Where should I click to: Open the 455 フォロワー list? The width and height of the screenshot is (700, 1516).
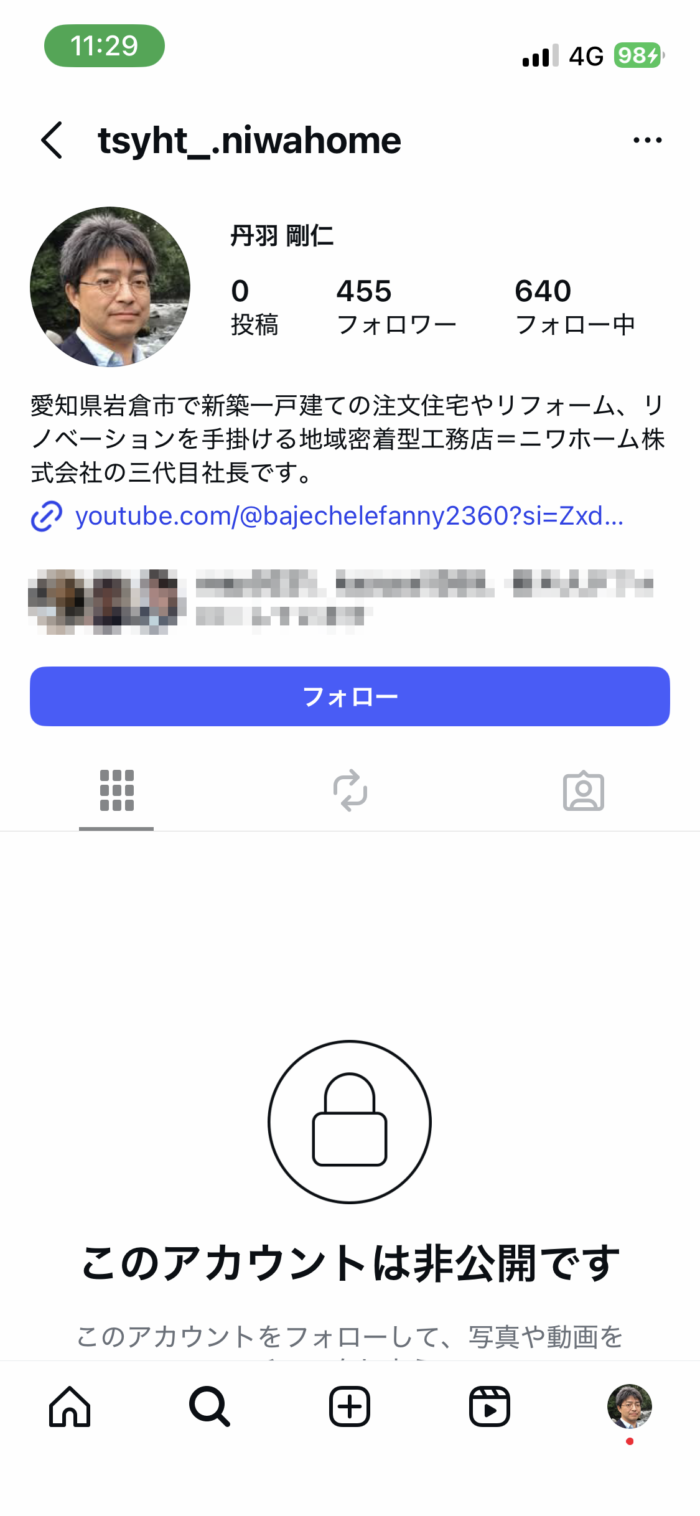click(395, 306)
